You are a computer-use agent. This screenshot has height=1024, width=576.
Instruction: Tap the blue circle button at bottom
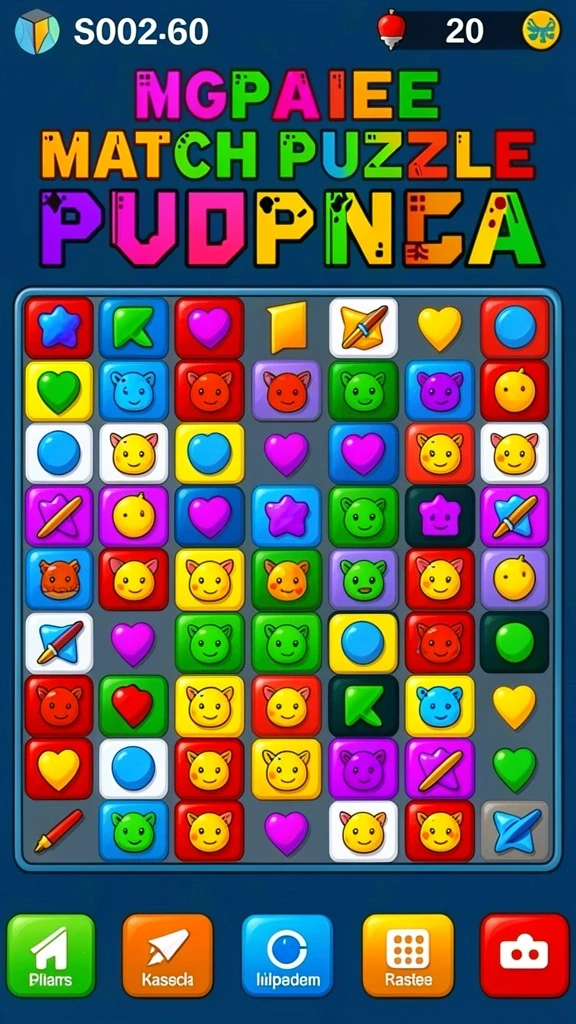pos(287,955)
